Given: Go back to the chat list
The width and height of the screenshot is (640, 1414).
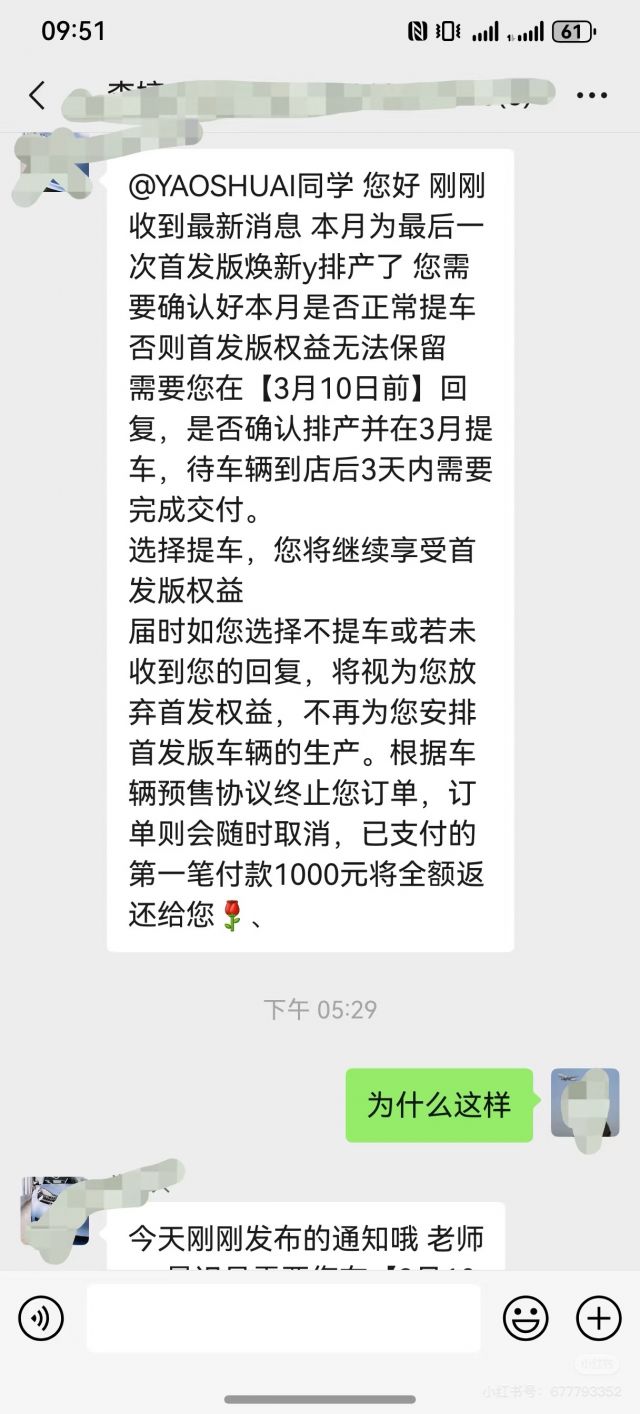Looking at the screenshot, I should [x=37, y=95].
